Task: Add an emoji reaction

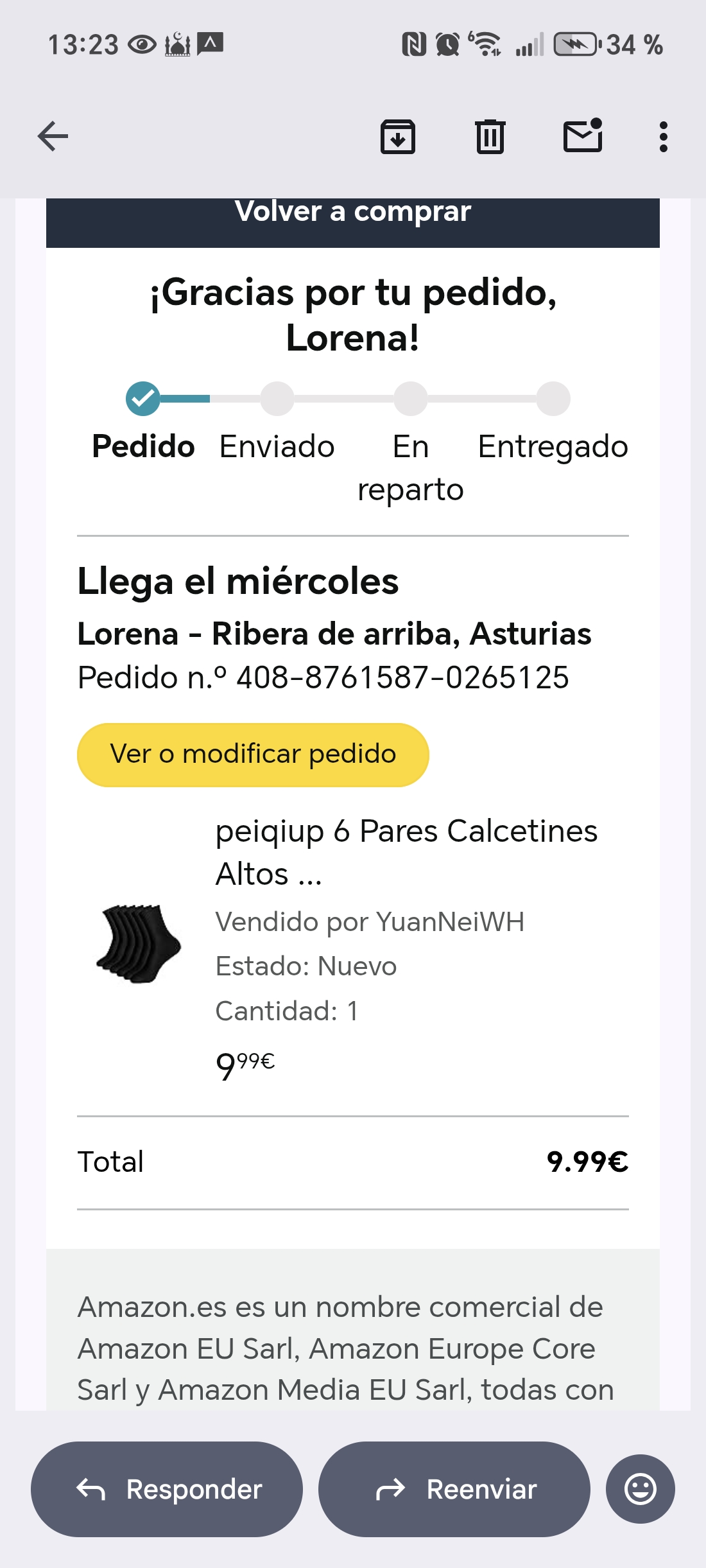Action: (640, 1488)
